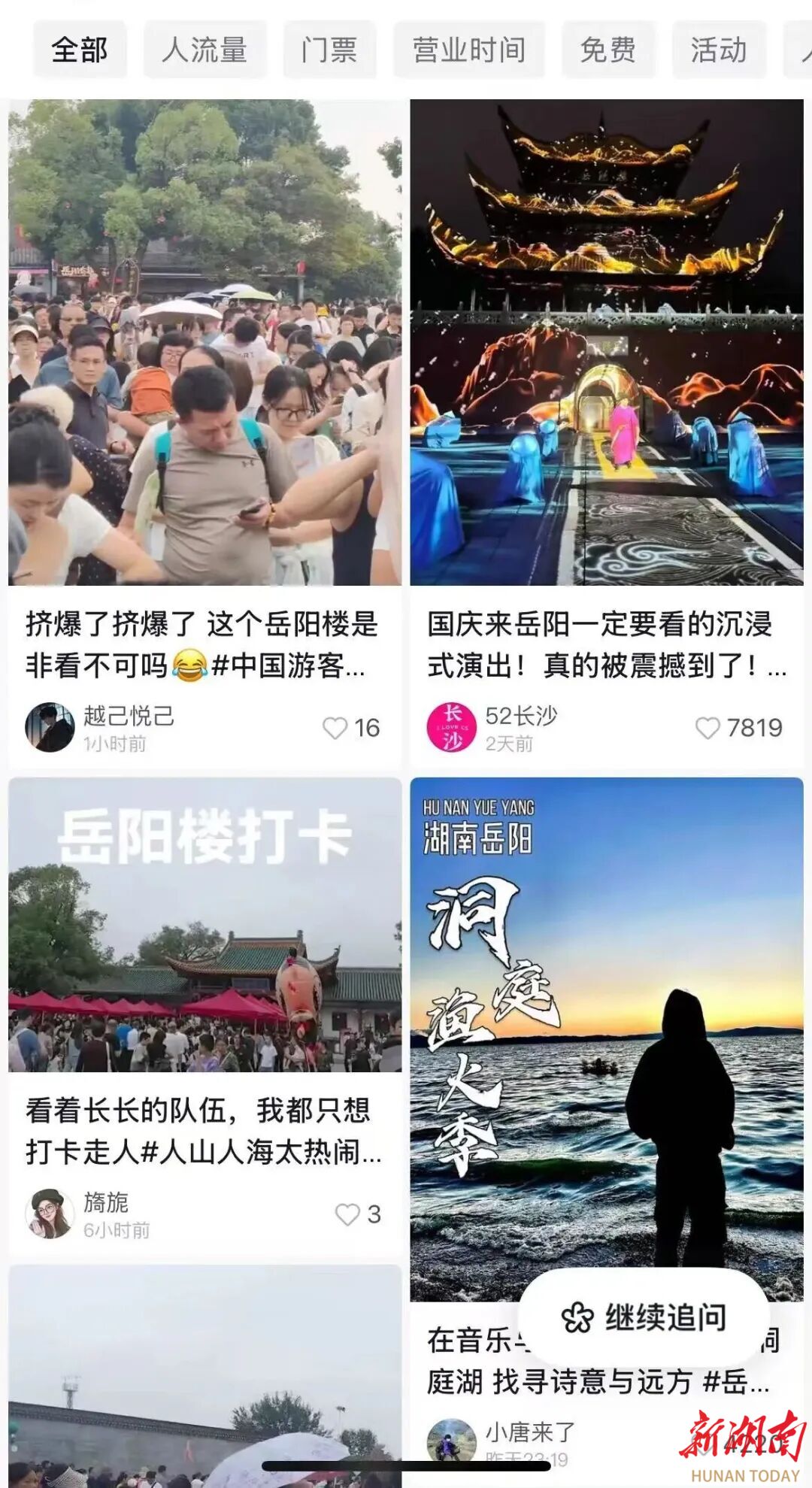Open the 湖南岳阳 洞庭渔火季 post

click(606, 1038)
